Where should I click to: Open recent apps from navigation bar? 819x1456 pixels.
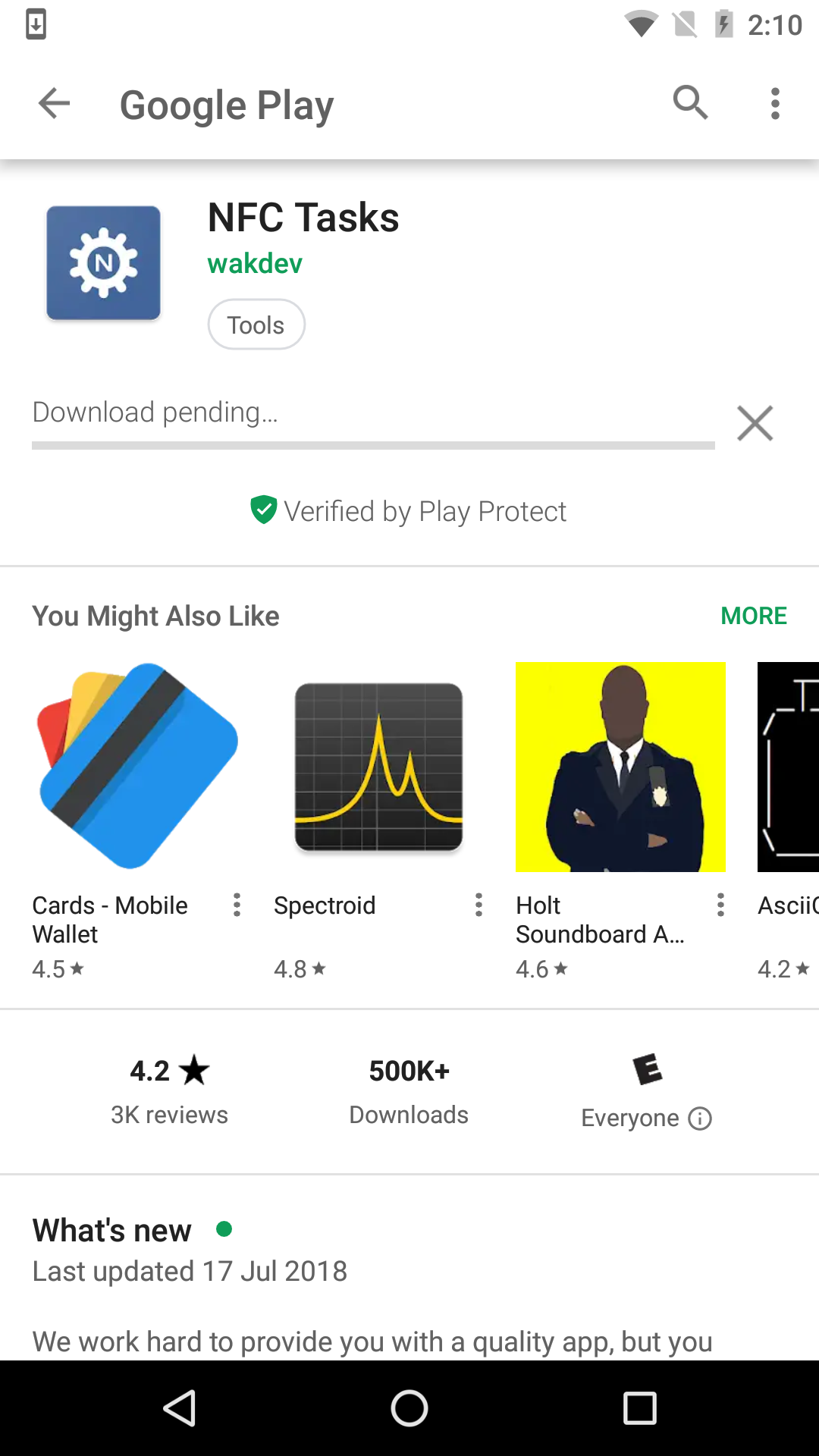(639, 1408)
